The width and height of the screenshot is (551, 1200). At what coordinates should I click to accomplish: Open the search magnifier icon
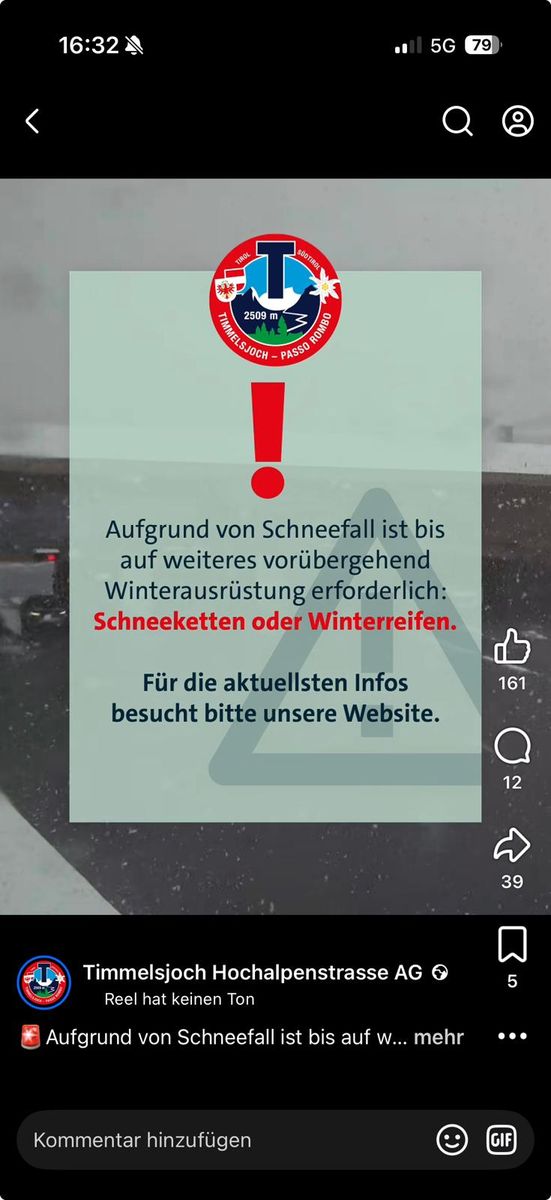point(458,122)
